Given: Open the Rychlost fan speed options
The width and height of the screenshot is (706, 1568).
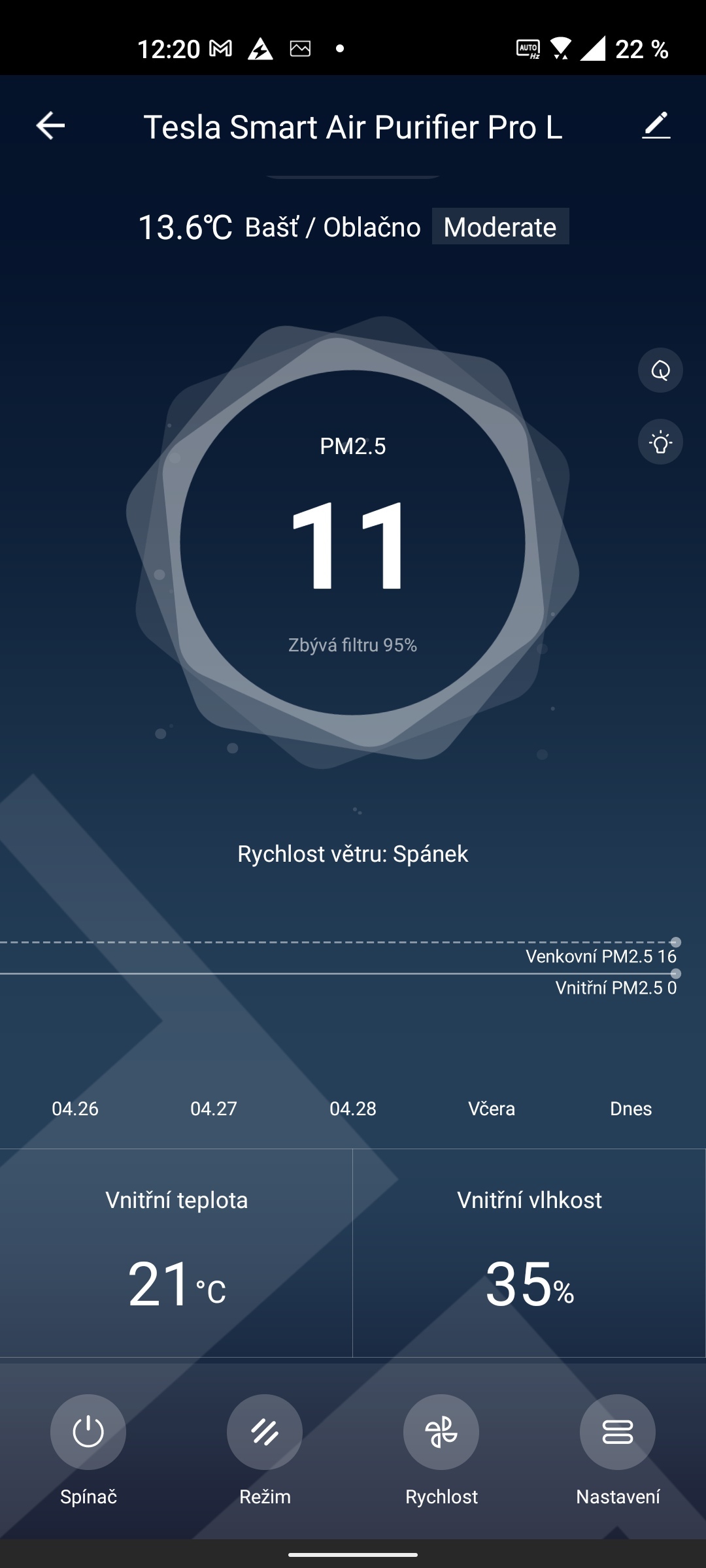Looking at the screenshot, I should pos(441,1432).
